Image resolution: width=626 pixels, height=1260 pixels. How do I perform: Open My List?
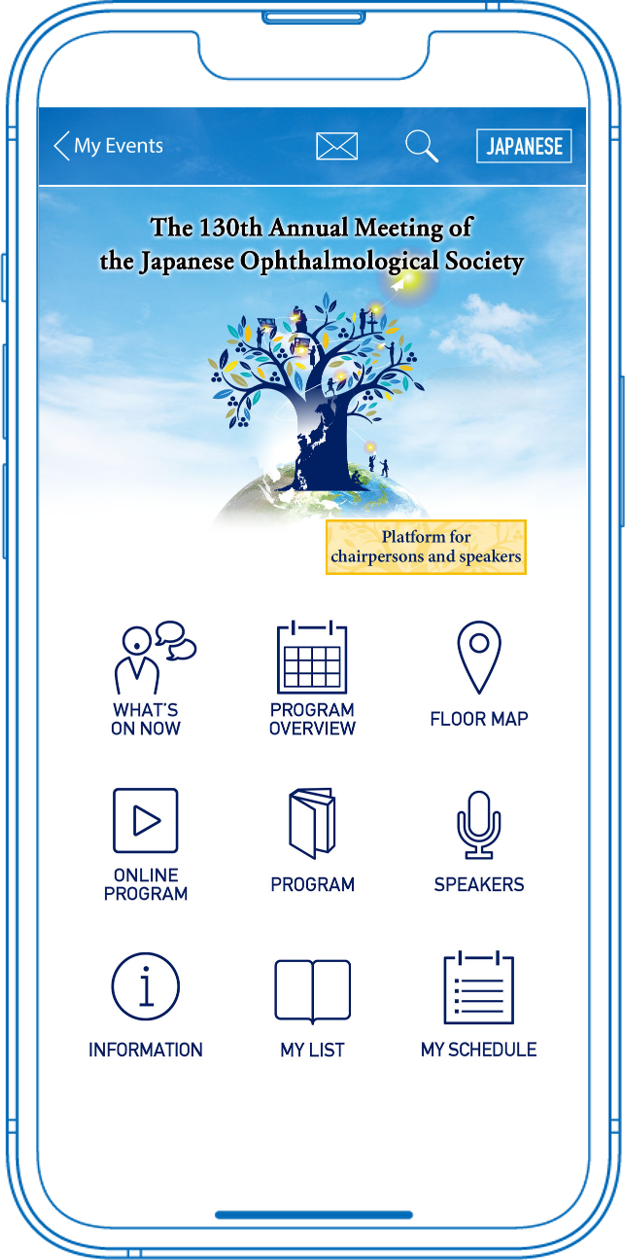coord(312,1006)
